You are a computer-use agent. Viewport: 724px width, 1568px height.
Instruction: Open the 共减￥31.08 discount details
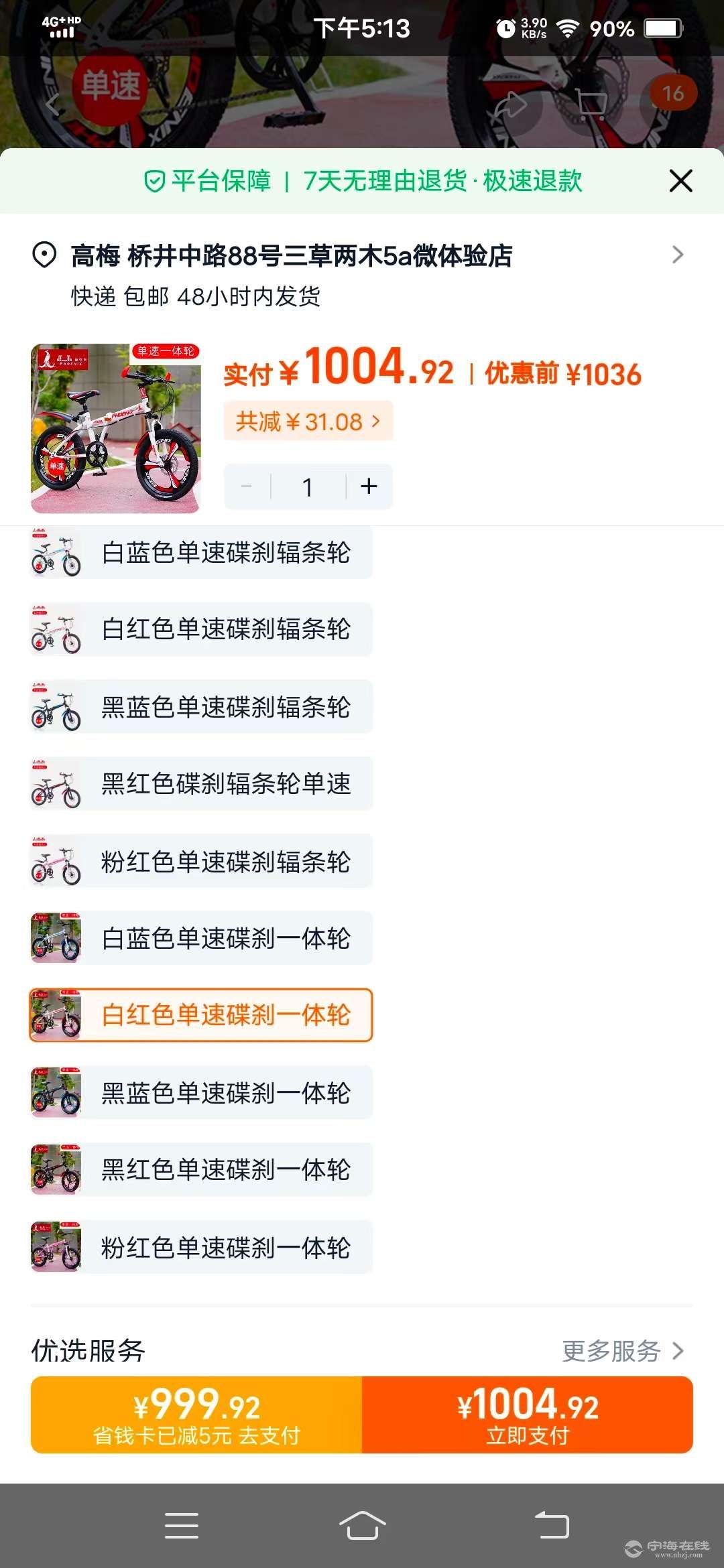point(308,421)
